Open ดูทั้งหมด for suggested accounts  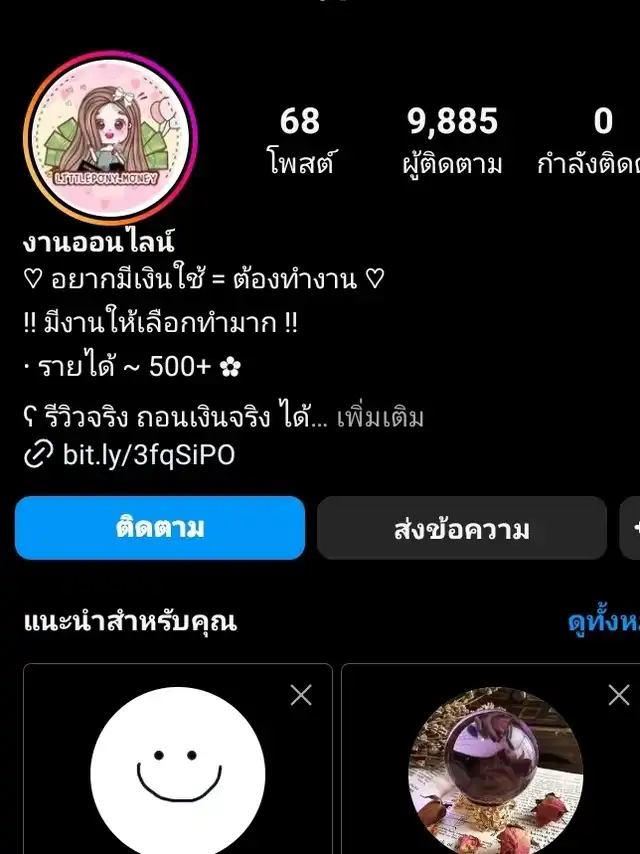pos(603,622)
